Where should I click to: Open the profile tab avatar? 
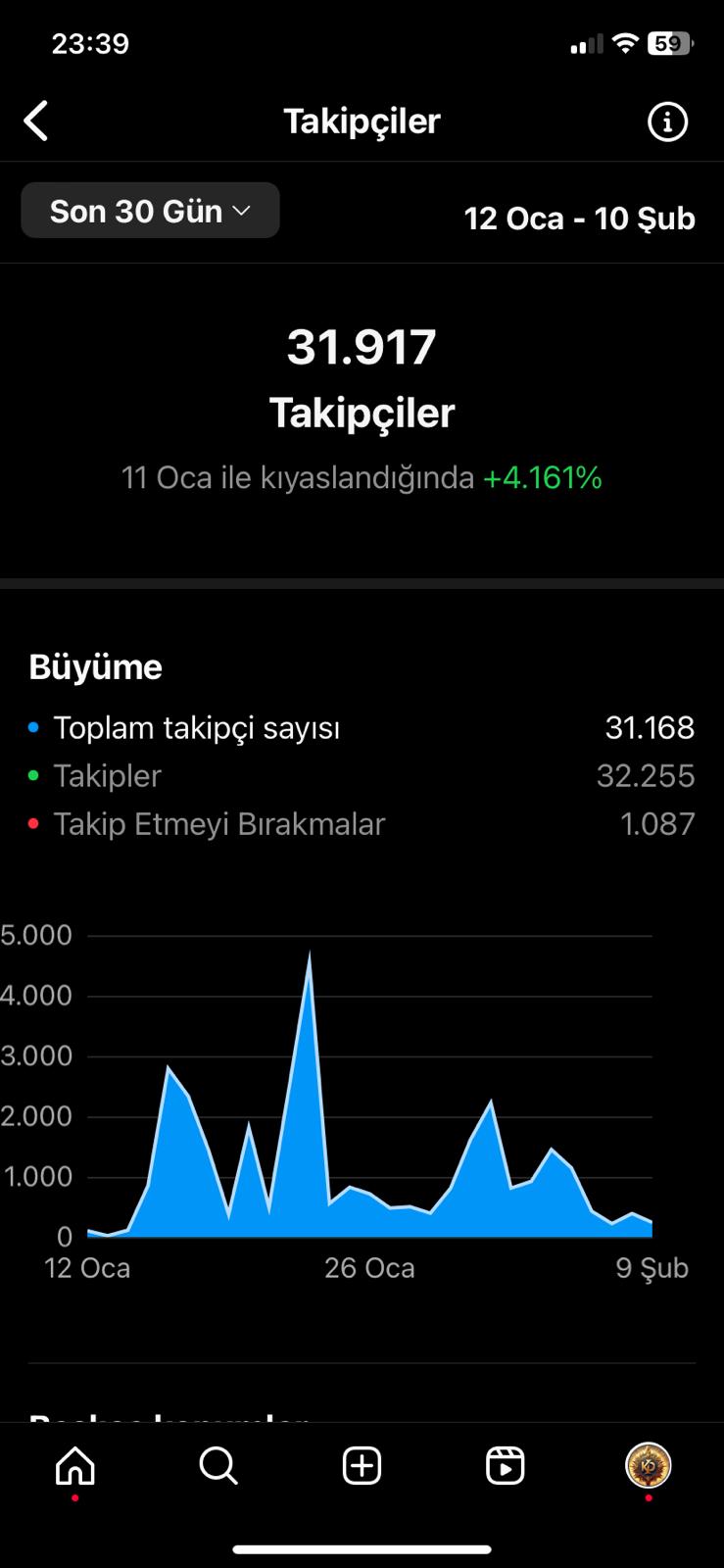648,1466
